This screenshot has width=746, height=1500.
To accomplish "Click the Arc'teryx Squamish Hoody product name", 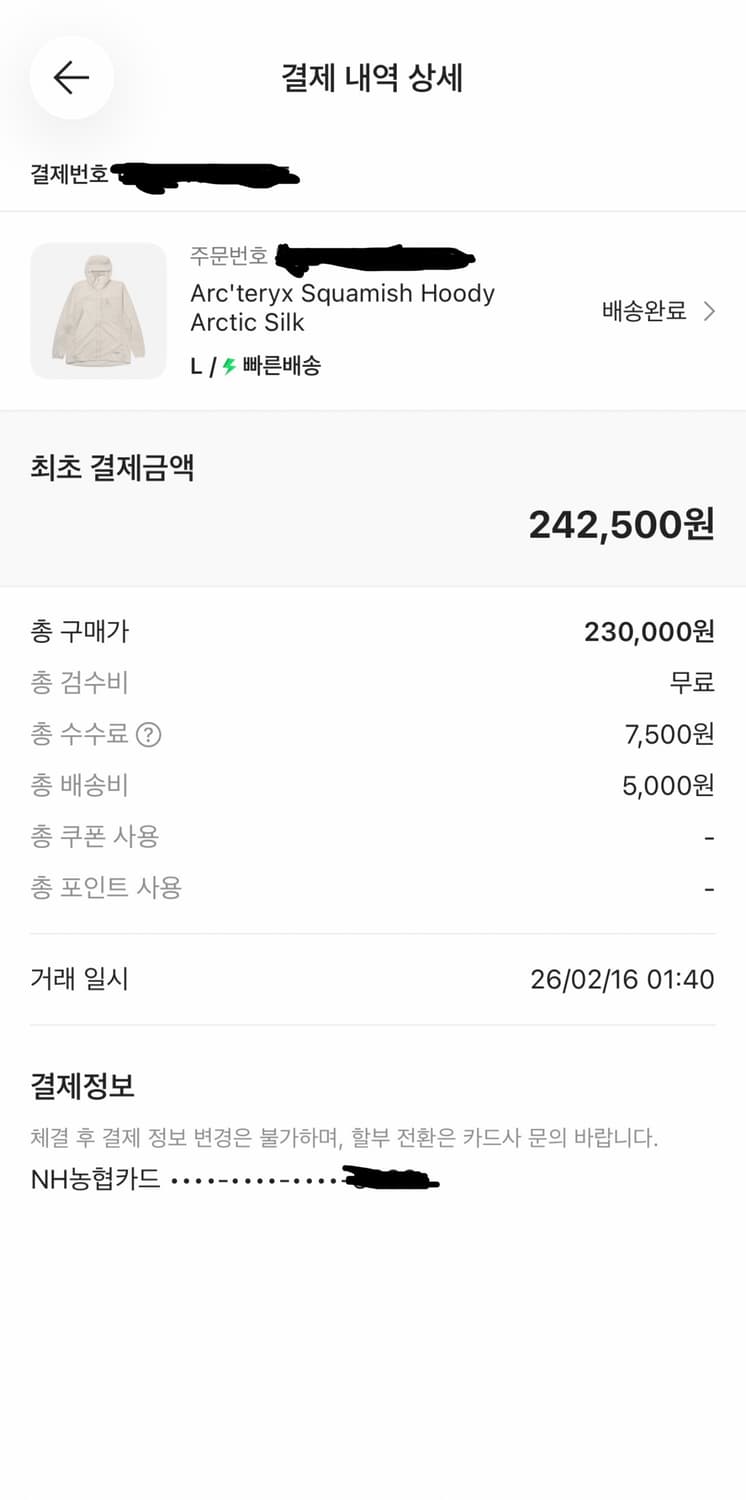I will 343,307.
